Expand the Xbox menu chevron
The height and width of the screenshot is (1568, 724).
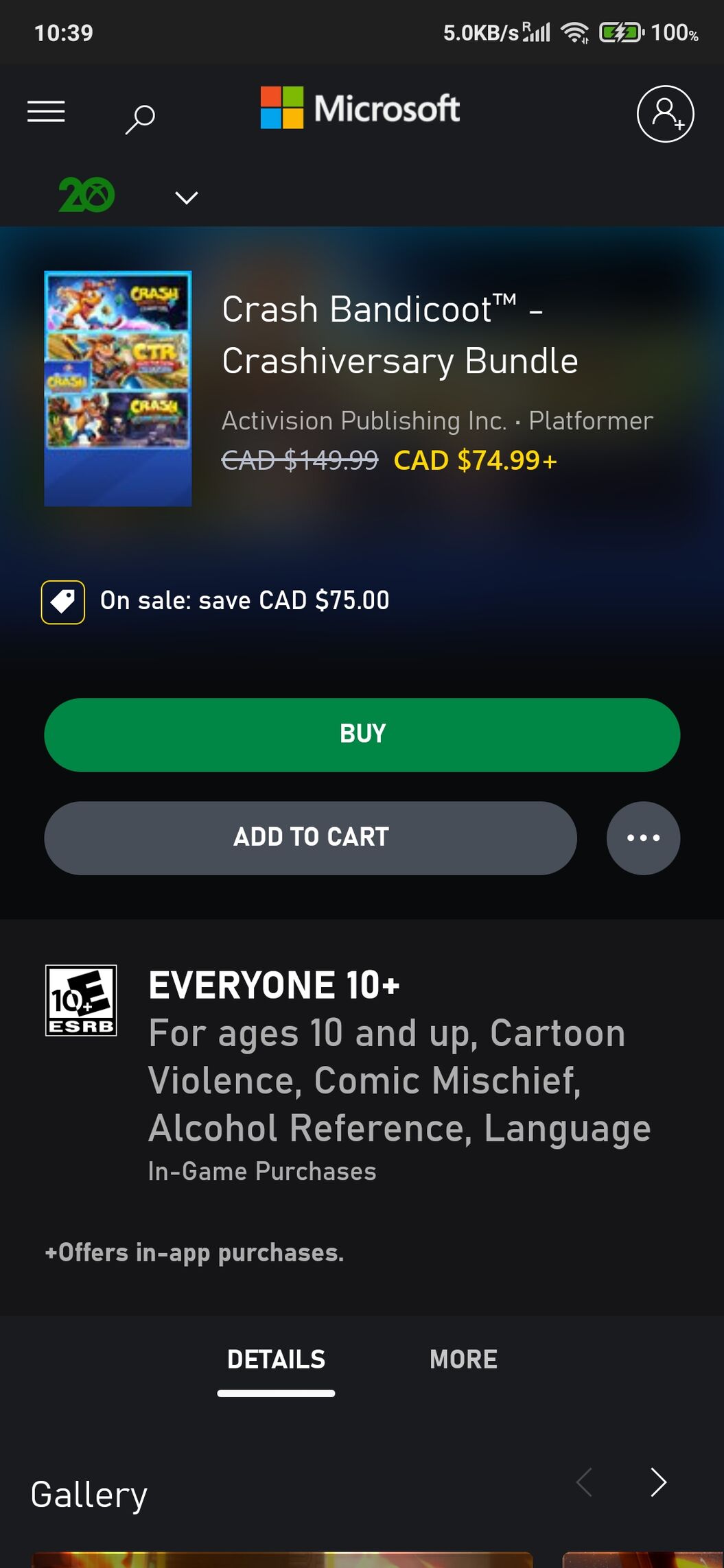pos(187,198)
